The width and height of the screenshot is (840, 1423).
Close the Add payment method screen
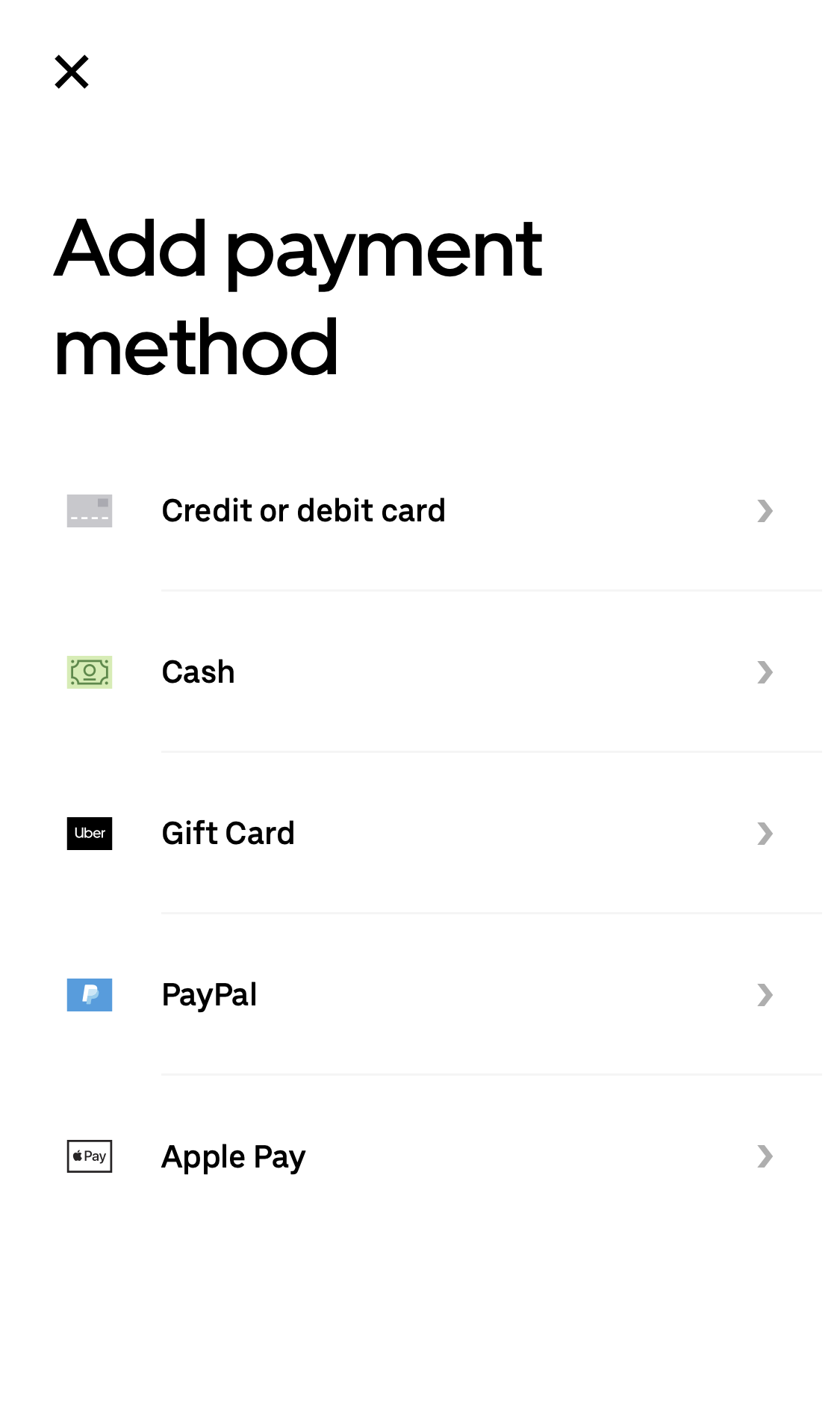(72, 72)
